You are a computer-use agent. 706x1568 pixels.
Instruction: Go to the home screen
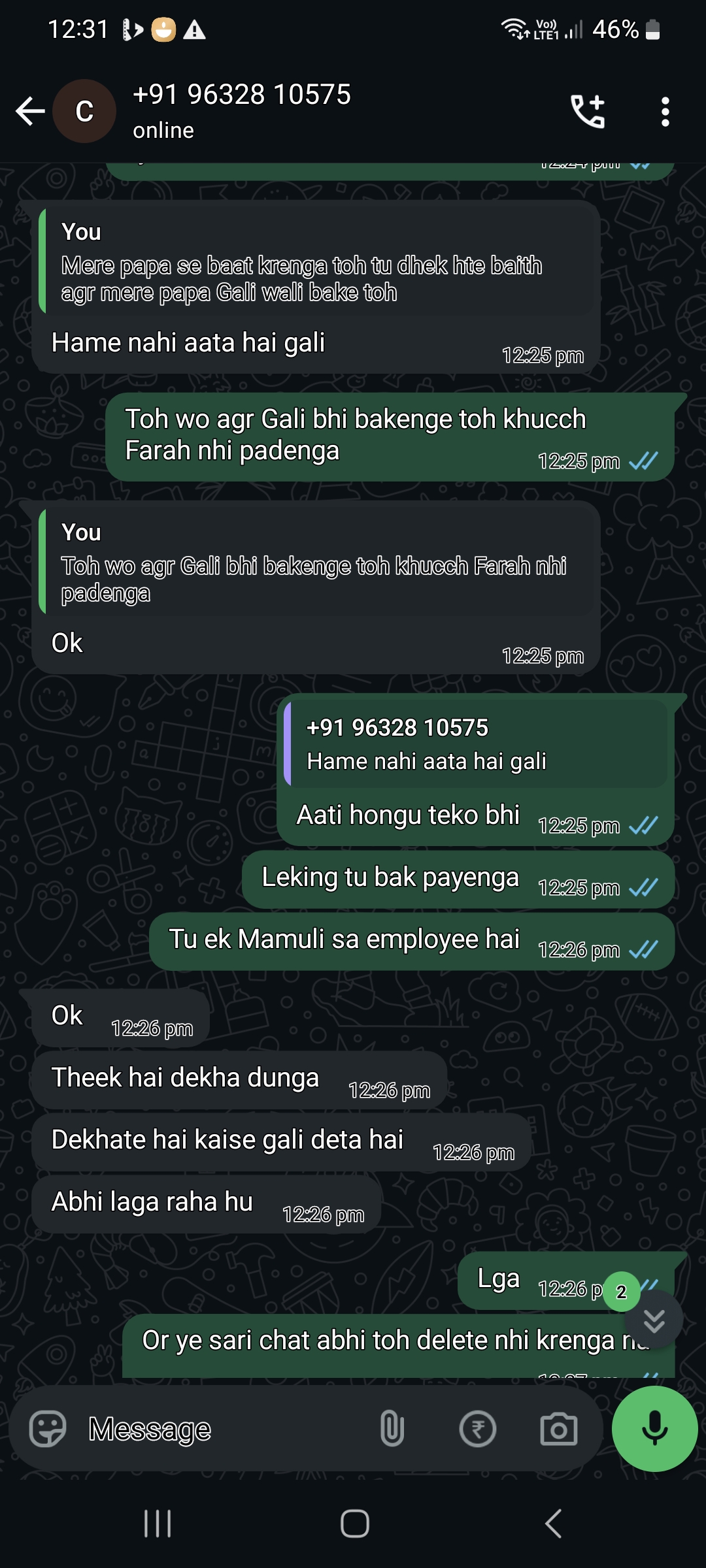[x=354, y=1523]
